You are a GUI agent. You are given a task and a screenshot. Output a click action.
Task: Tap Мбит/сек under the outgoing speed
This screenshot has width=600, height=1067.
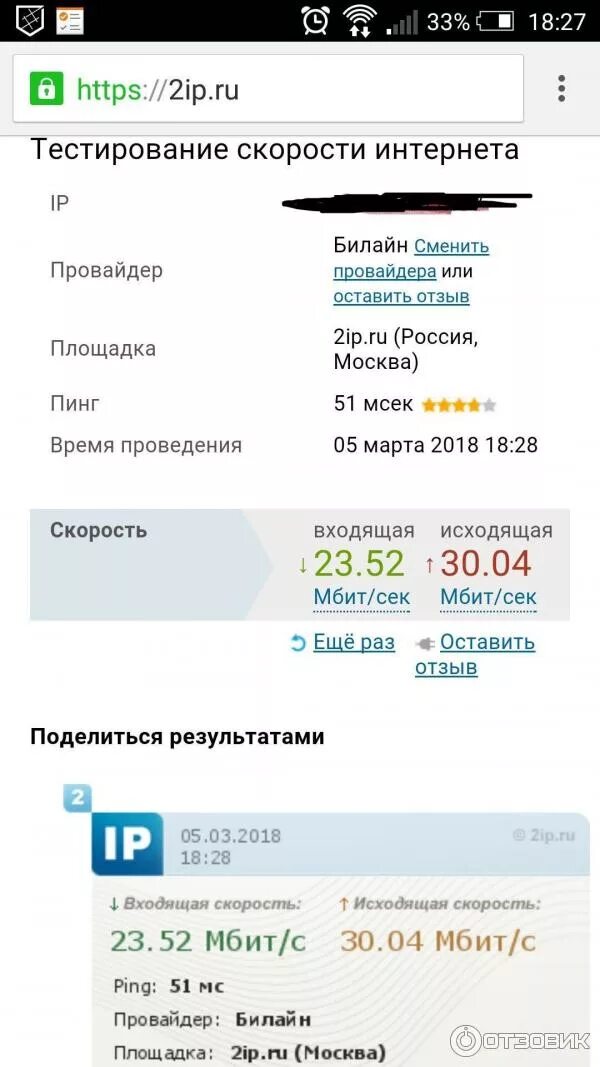tap(488, 597)
